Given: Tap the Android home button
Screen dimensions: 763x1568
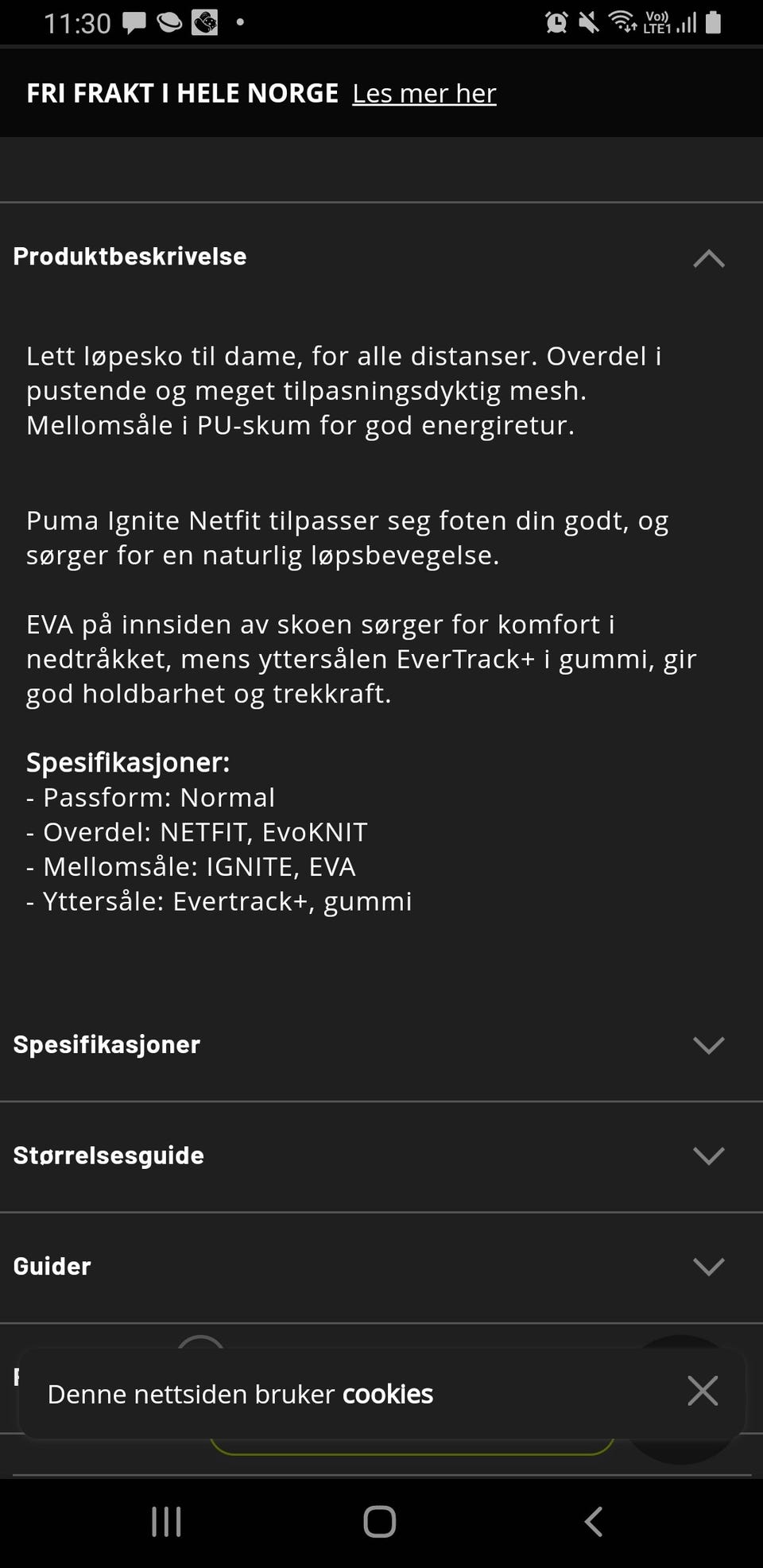Looking at the screenshot, I should pos(379,1522).
